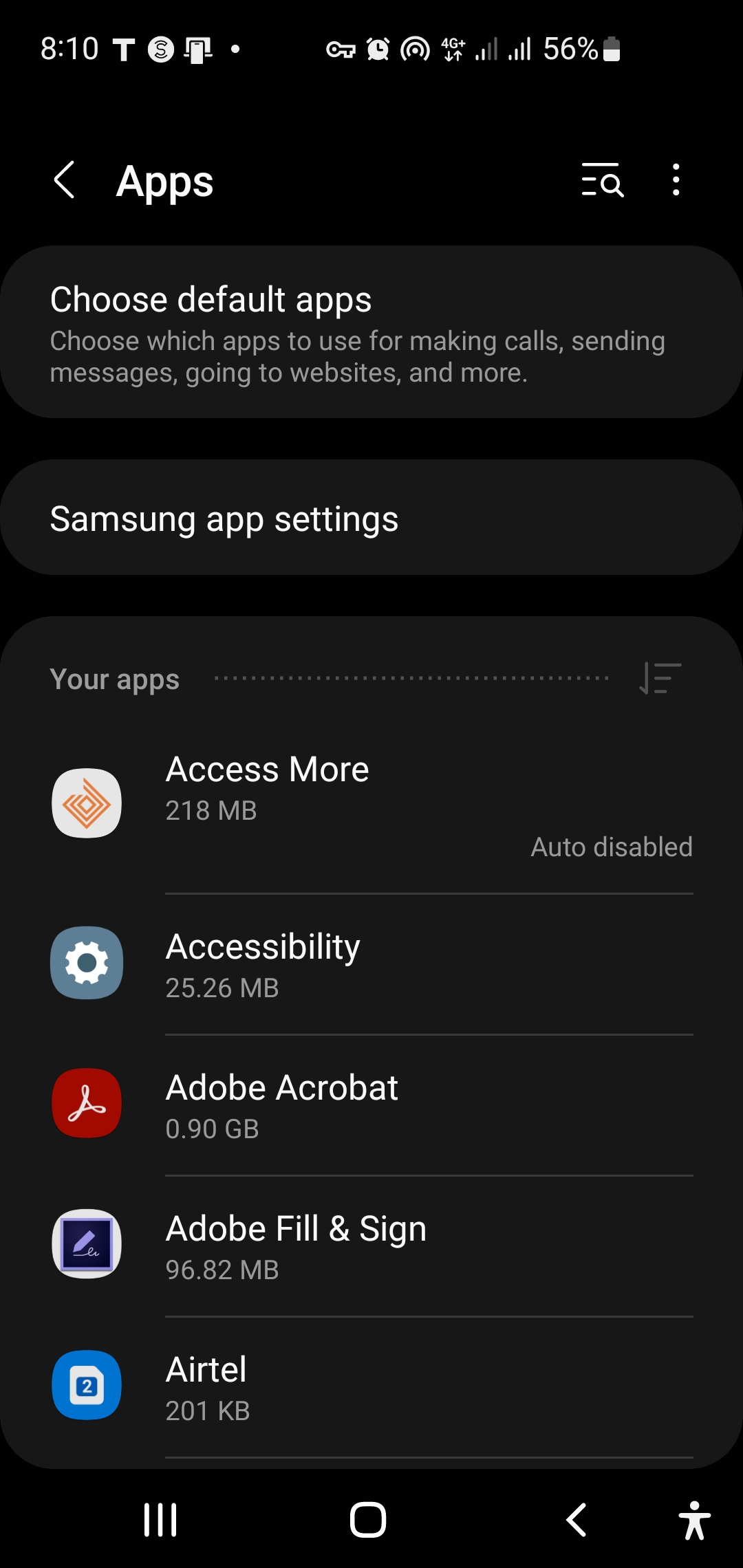Open the Accessibility app settings icon
Viewport: 743px width, 1568px height.
86,963
